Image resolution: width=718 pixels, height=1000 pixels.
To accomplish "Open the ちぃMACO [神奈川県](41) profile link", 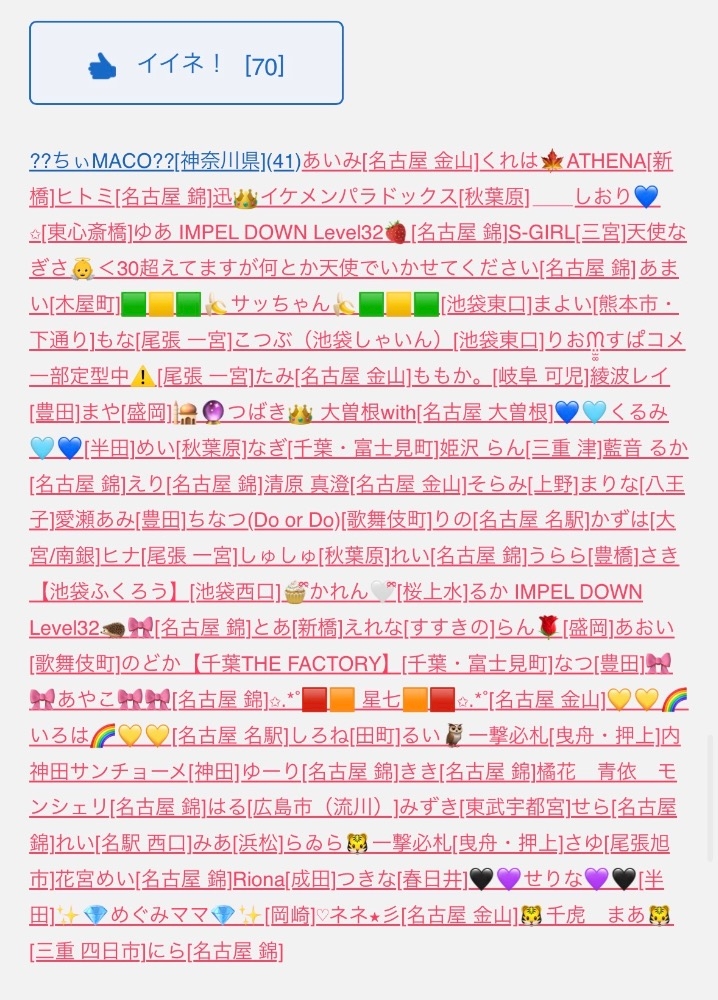I will [x=165, y=161].
